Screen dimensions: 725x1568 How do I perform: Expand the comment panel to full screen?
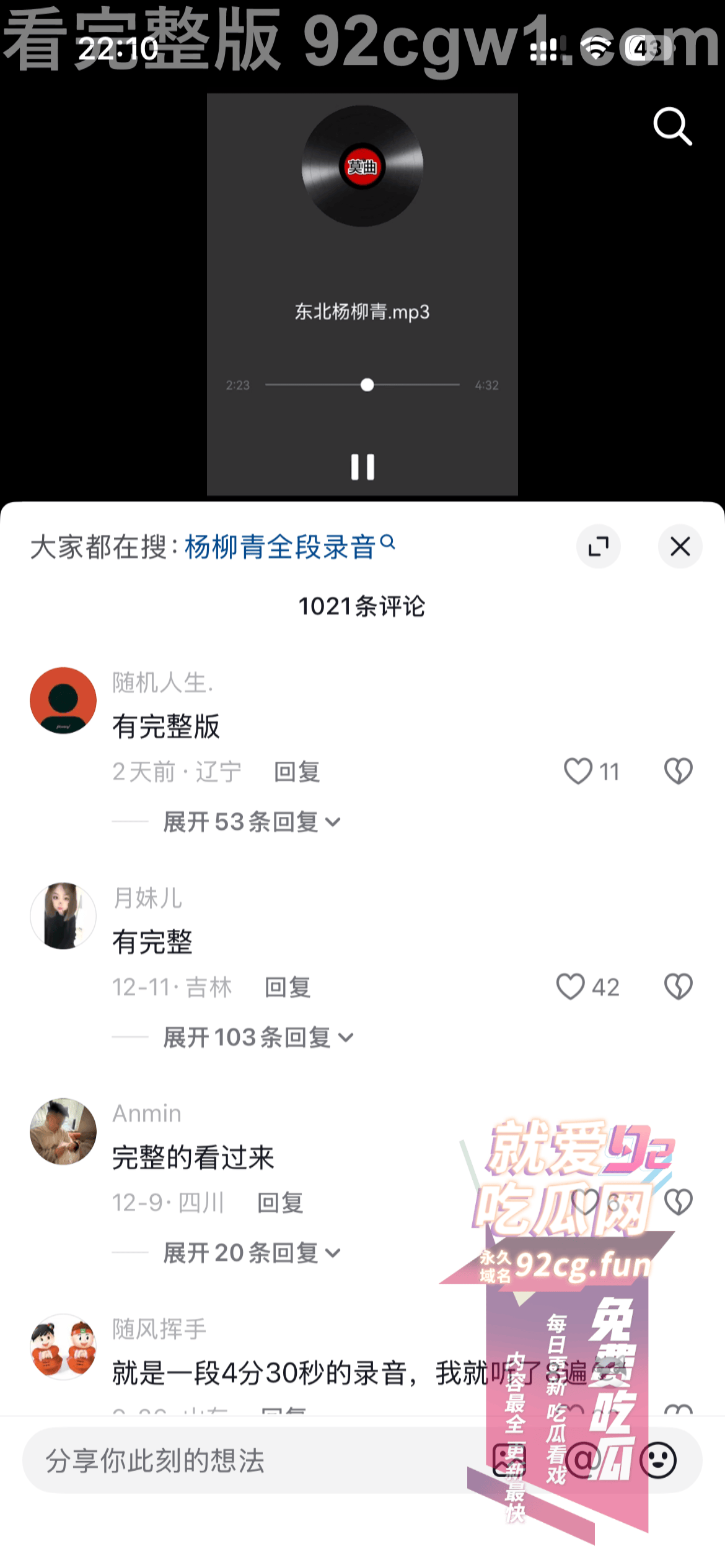pyautogui.click(x=598, y=547)
